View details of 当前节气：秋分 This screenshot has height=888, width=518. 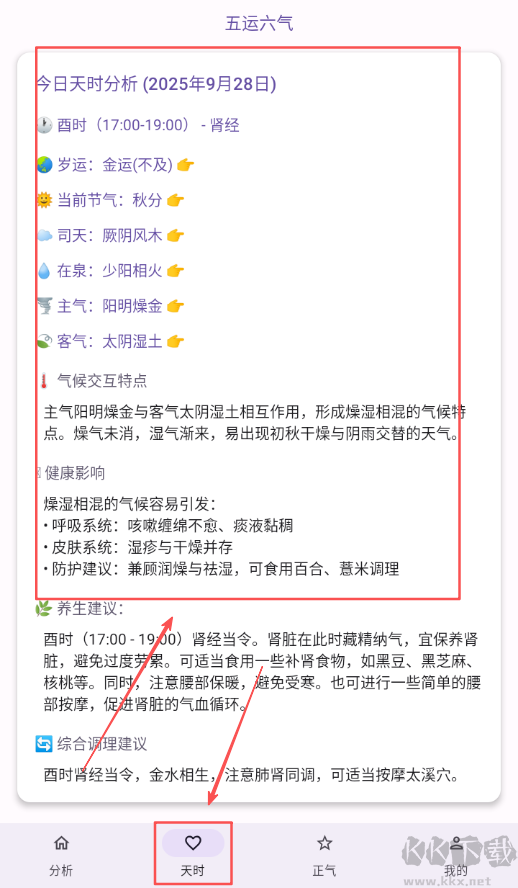coord(110,200)
